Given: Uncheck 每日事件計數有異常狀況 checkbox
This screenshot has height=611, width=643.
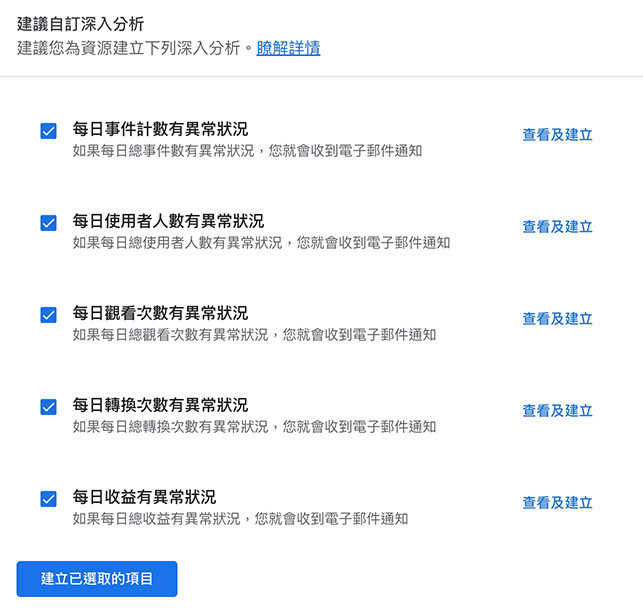Looking at the screenshot, I should point(48,131).
